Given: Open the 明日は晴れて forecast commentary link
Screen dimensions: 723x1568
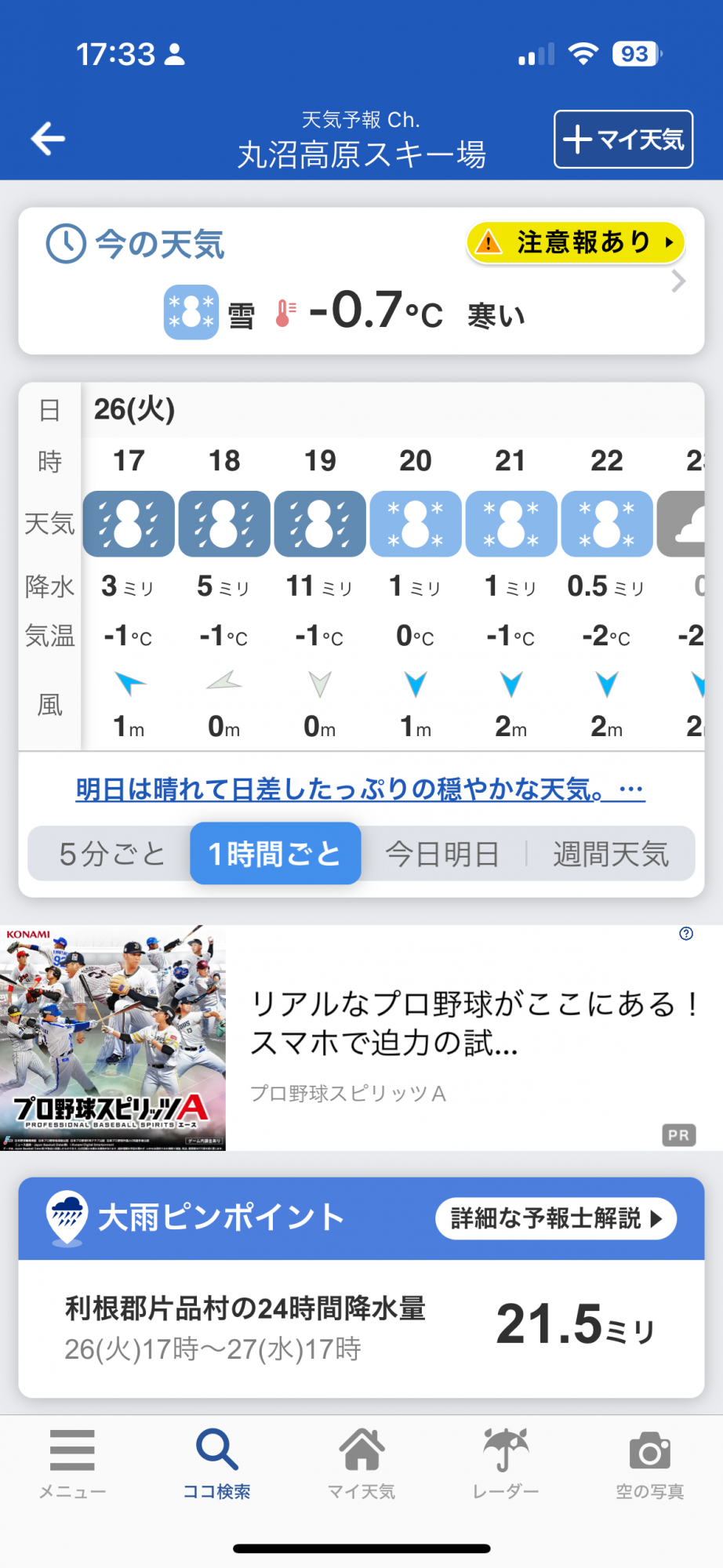Looking at the screenshot, I should [x=360, y=789].
